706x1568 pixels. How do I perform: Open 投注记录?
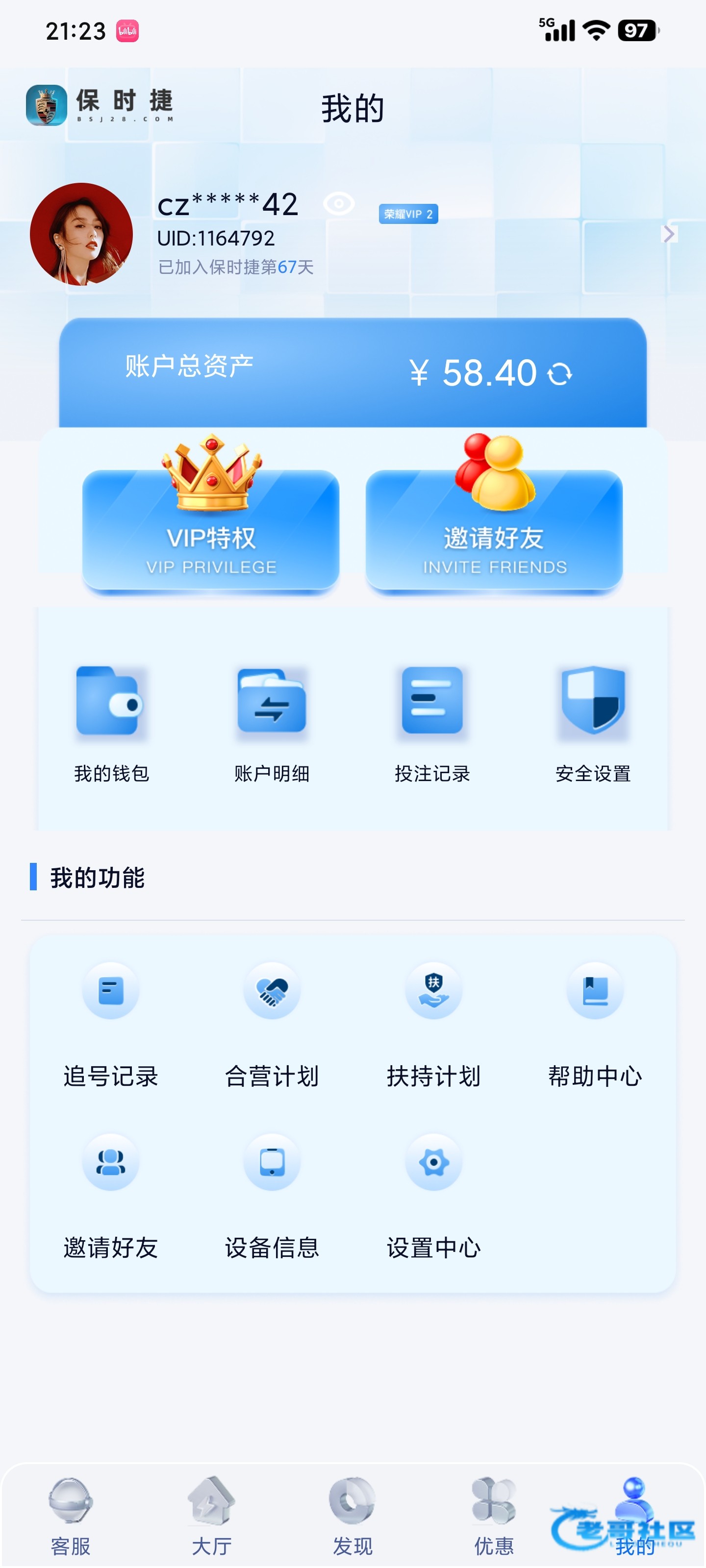pyautogui.click(x=432, y=724)
